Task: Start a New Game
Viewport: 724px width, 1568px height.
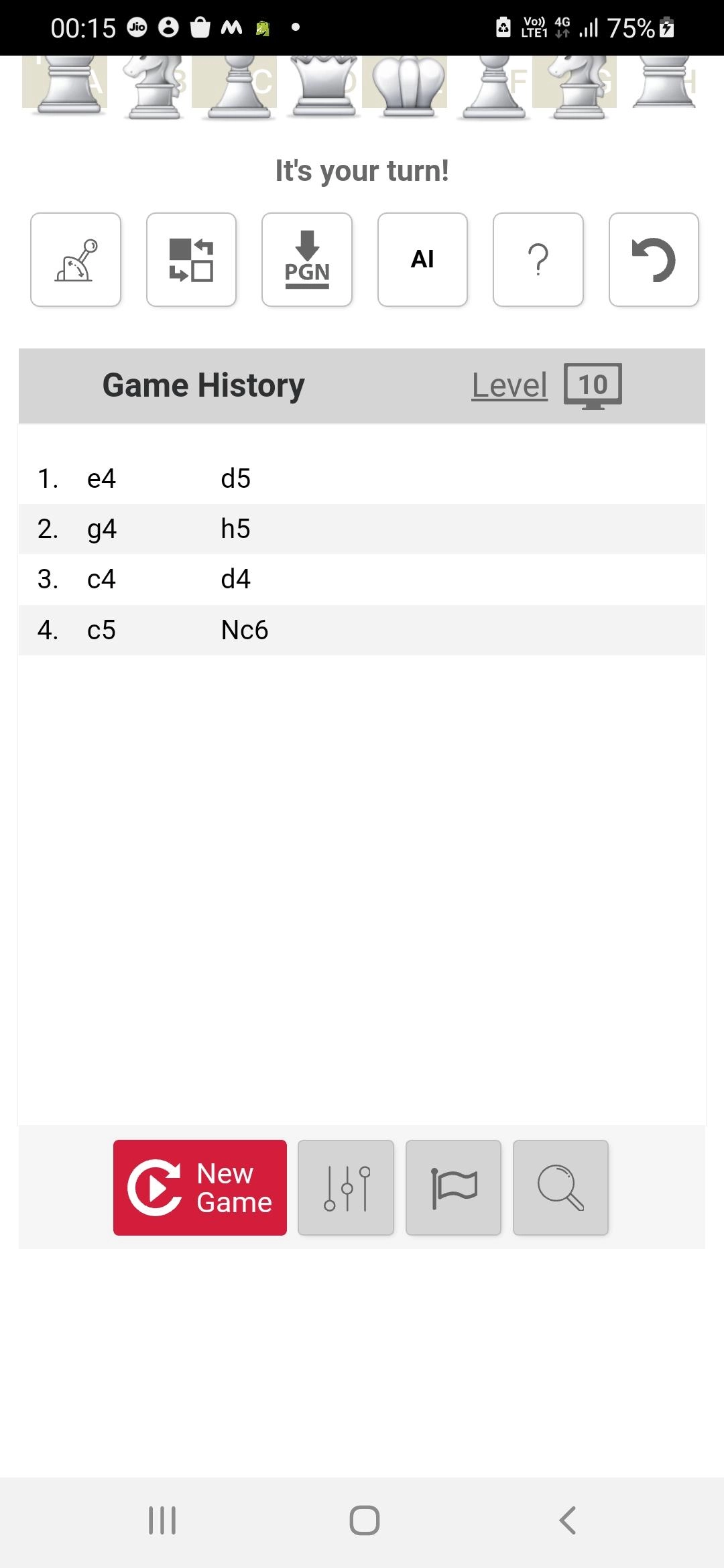Action: (x=200, y=1187)
